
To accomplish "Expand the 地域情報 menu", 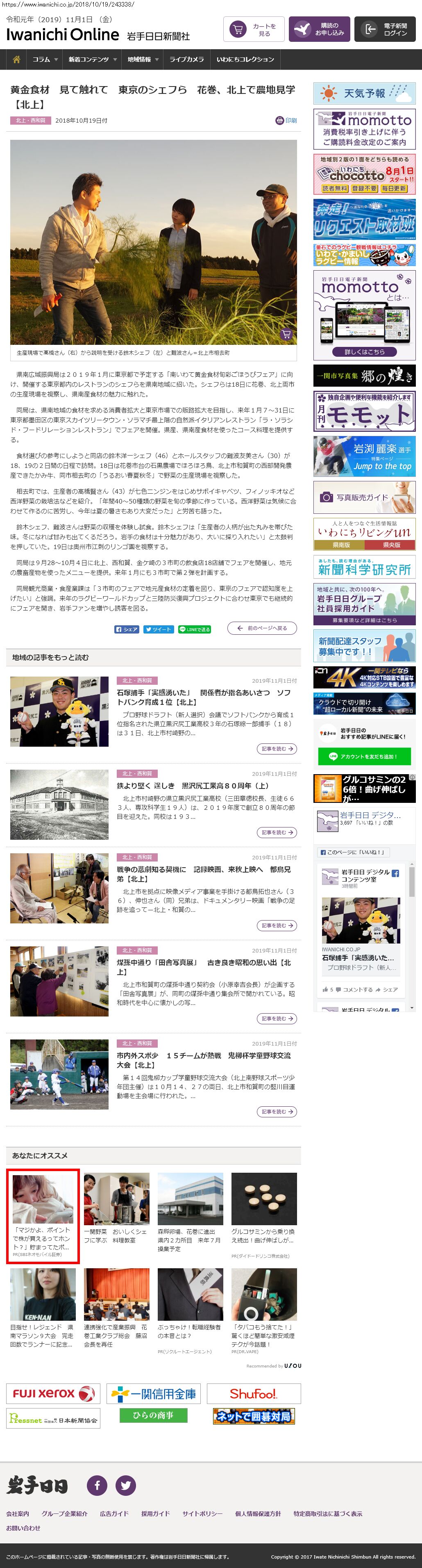I will [143, 59].
